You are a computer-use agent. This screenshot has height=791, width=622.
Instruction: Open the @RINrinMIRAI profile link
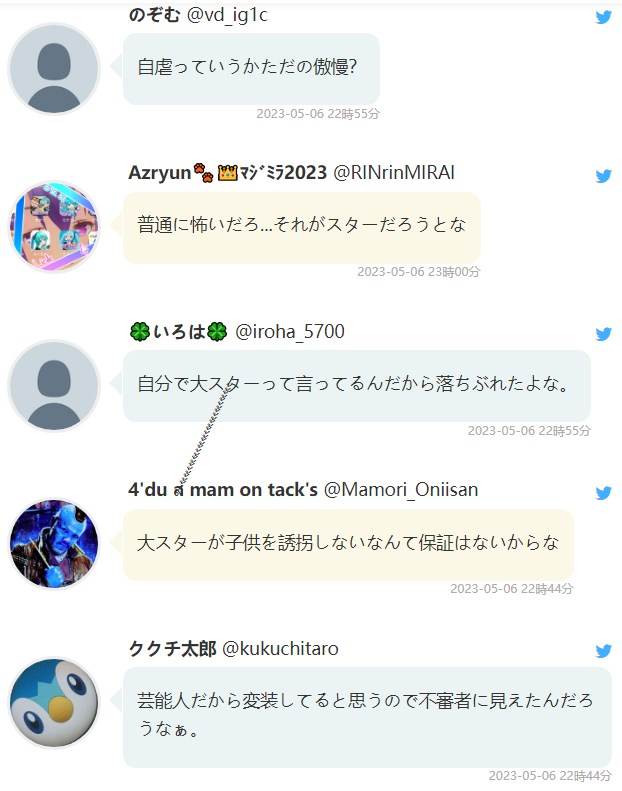[393, 173]
